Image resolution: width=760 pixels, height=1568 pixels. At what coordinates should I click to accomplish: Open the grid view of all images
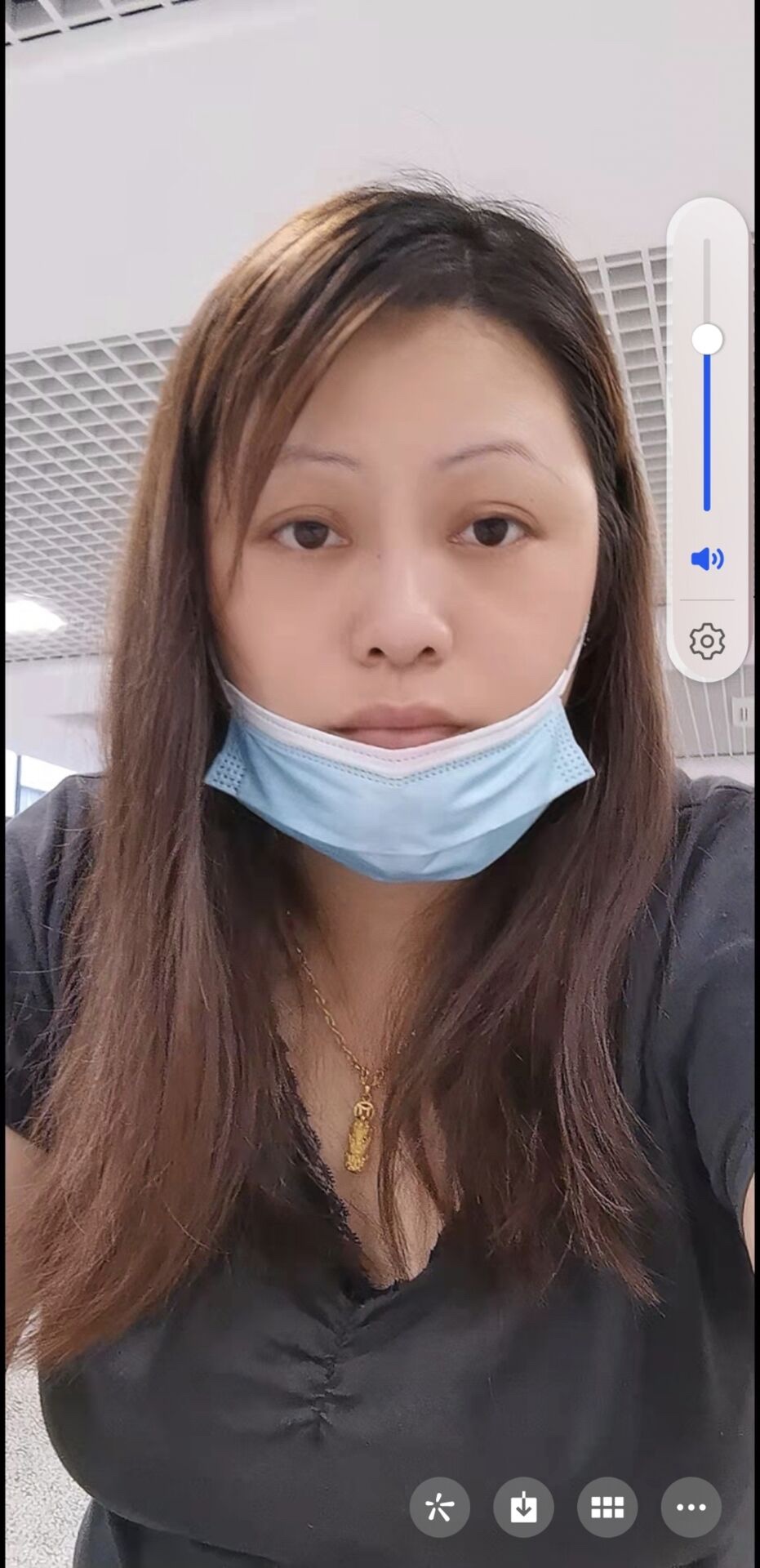[x=607, y=1508]
